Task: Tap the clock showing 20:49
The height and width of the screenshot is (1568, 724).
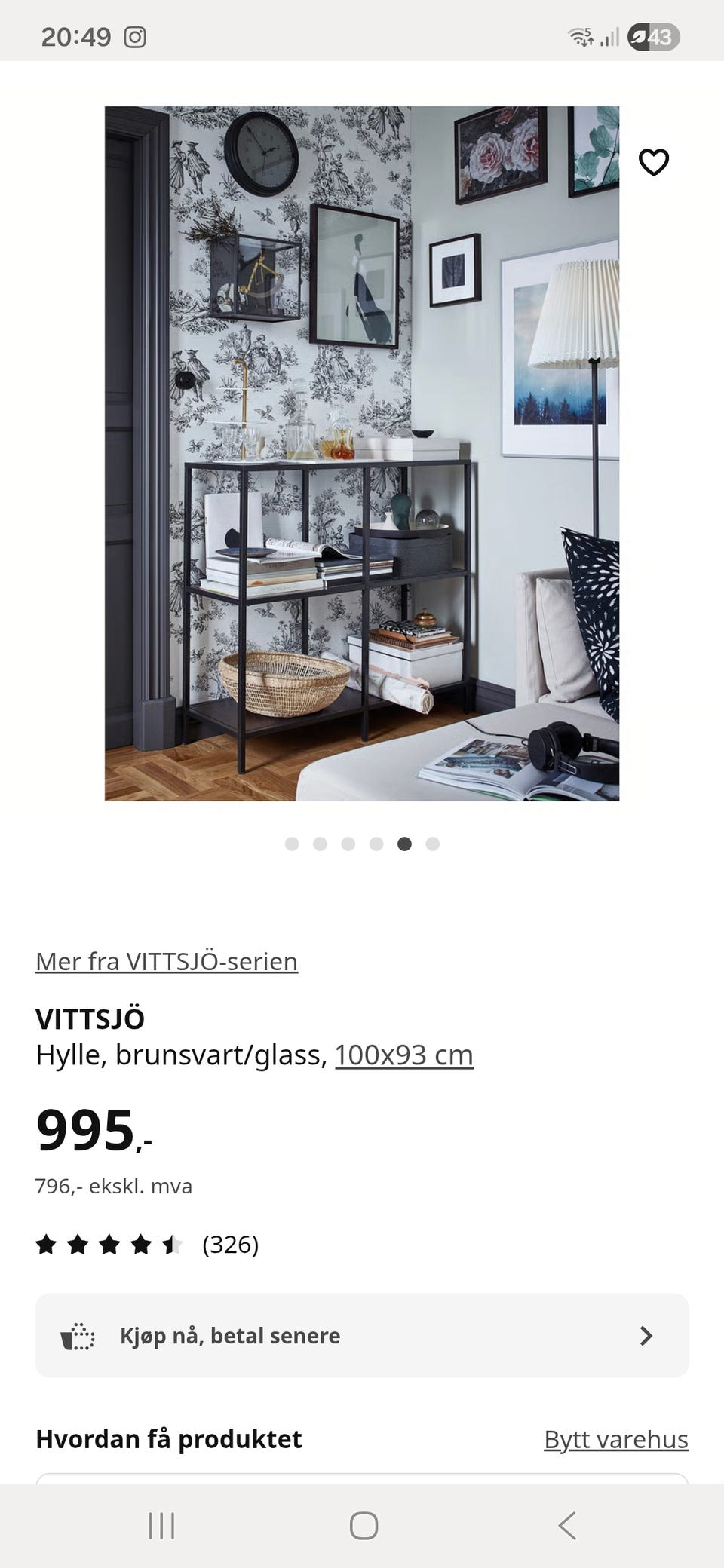Action: pyautogui.click(x=77, y=35)
